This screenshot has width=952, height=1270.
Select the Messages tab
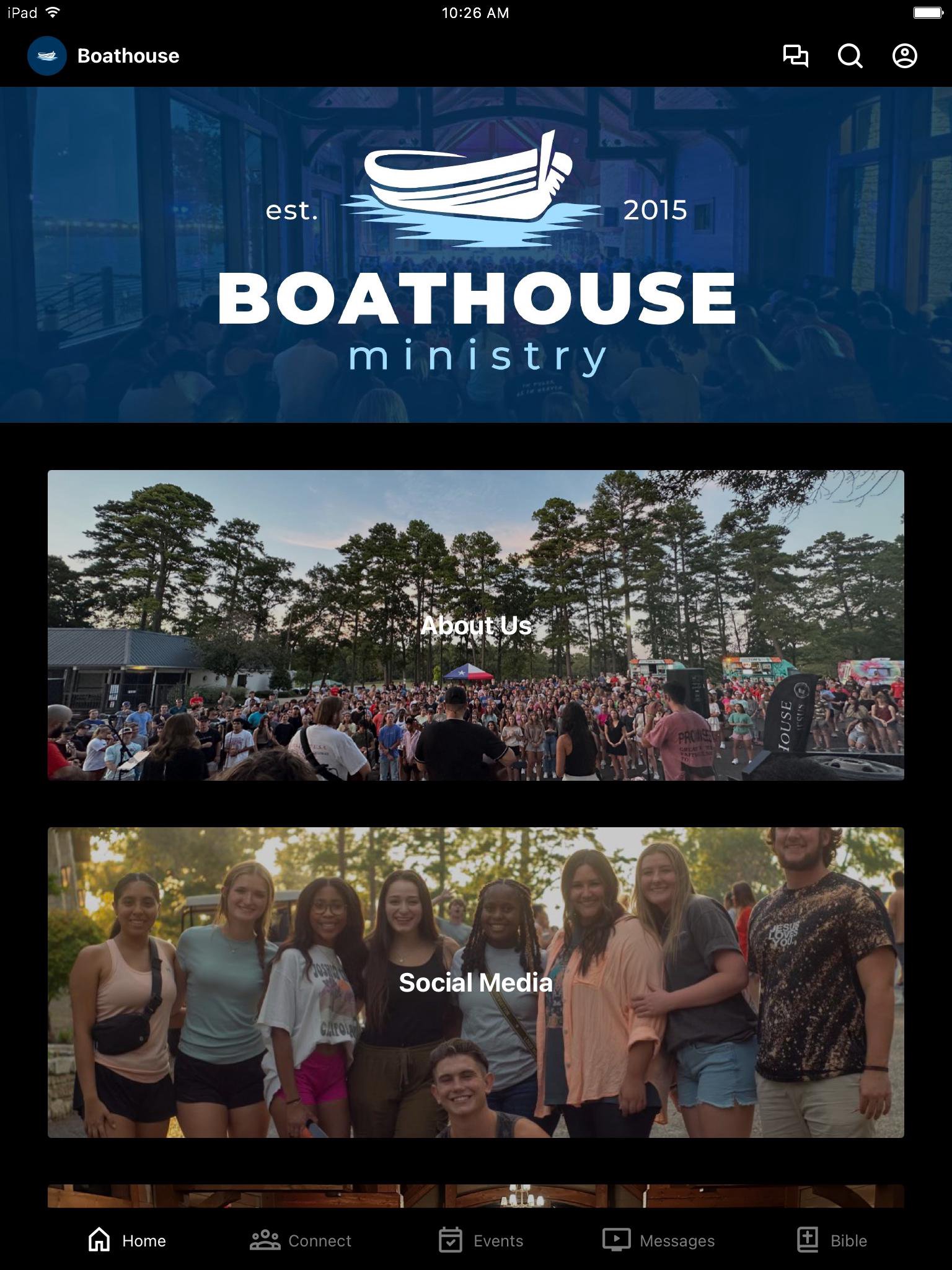pos(659,1240)
